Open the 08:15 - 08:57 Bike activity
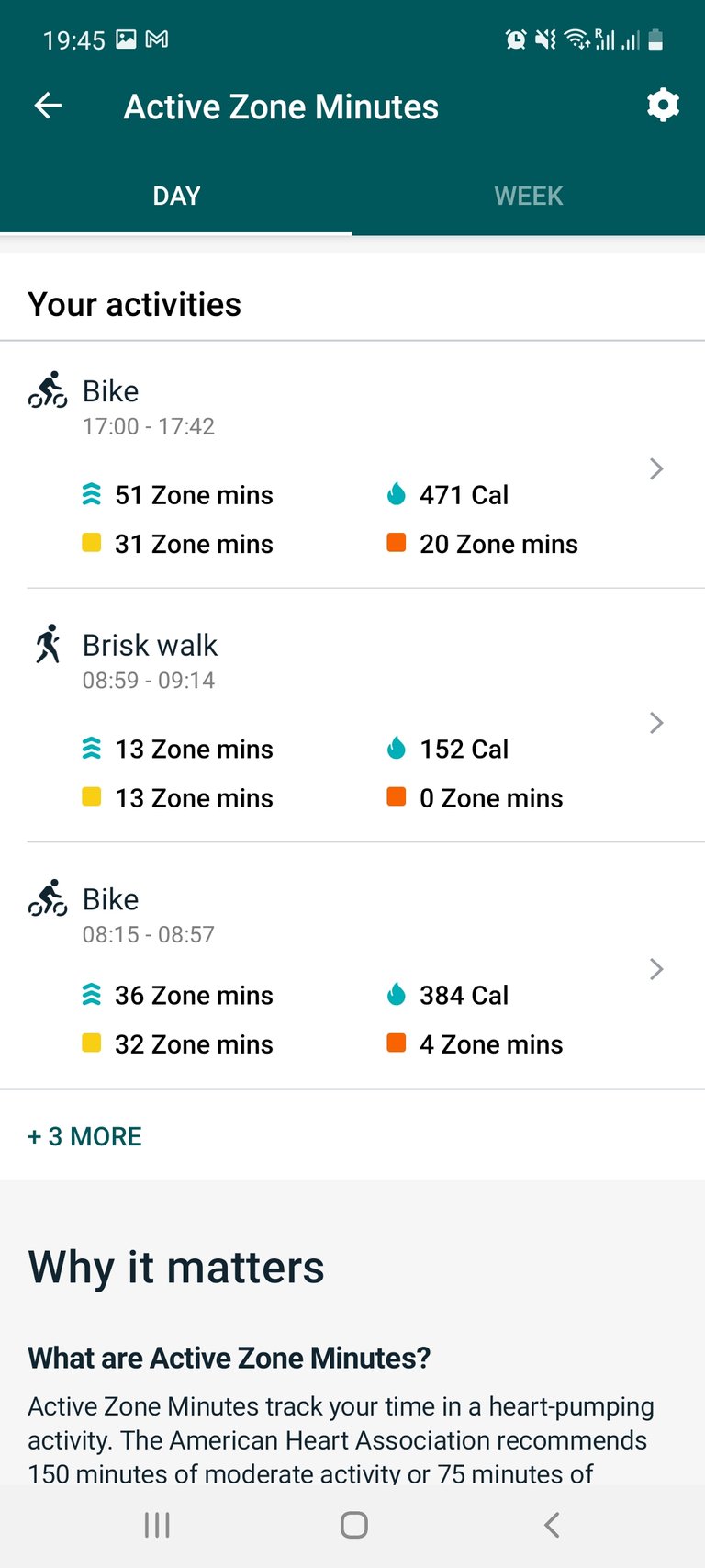The height and width of the screenshot is (1568, 705). 352,966
